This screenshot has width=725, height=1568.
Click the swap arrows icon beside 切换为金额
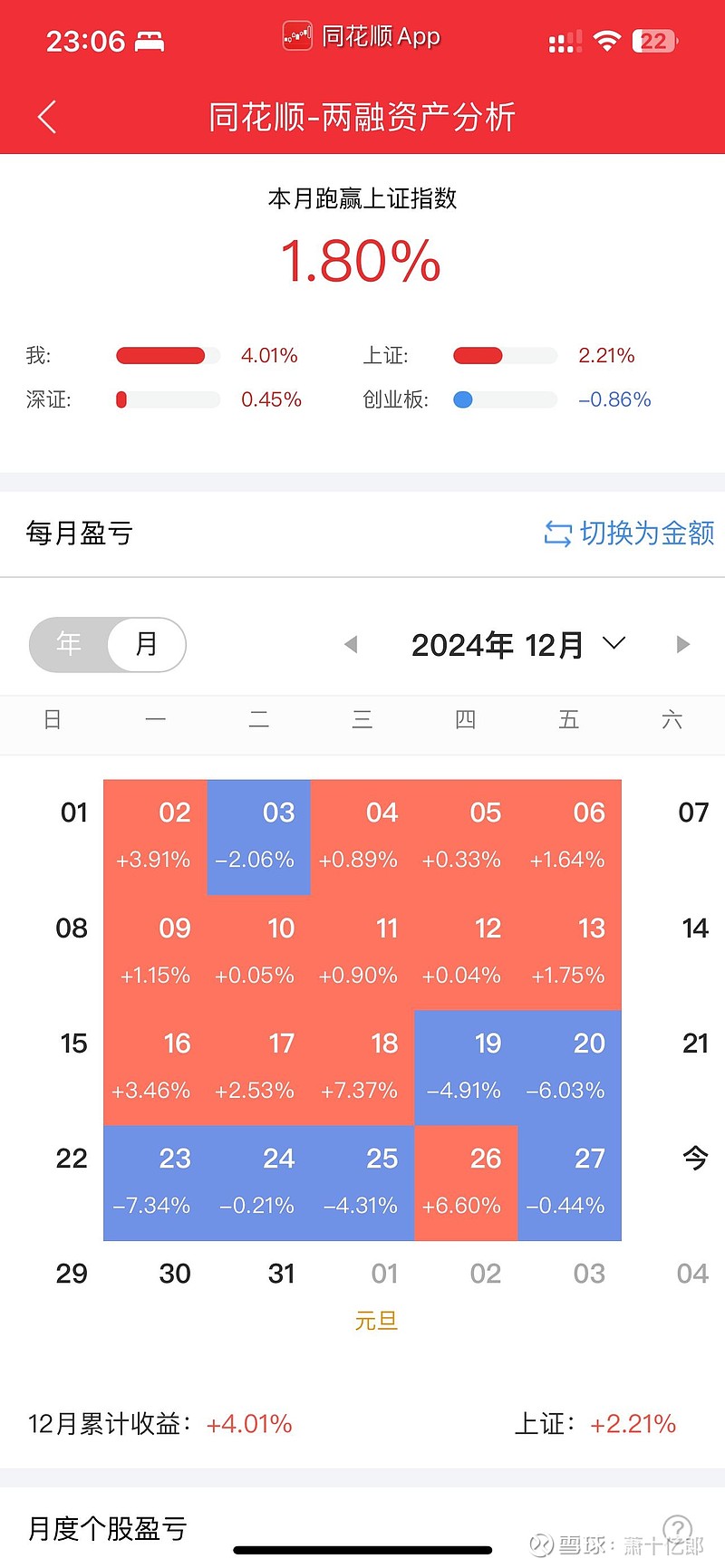pyautogui.click(x=556, y=534)
